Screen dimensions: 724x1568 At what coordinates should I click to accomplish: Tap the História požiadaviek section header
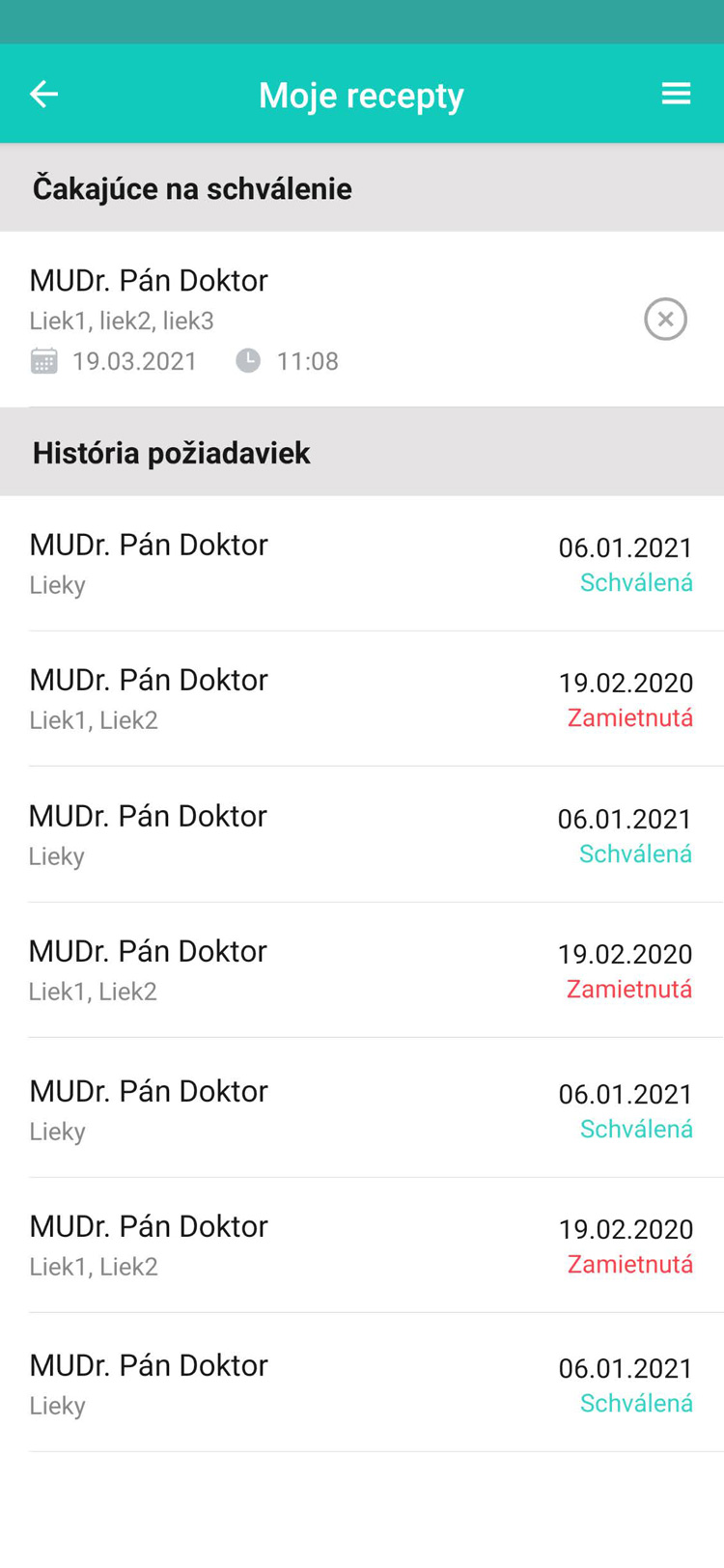[171, 452]
